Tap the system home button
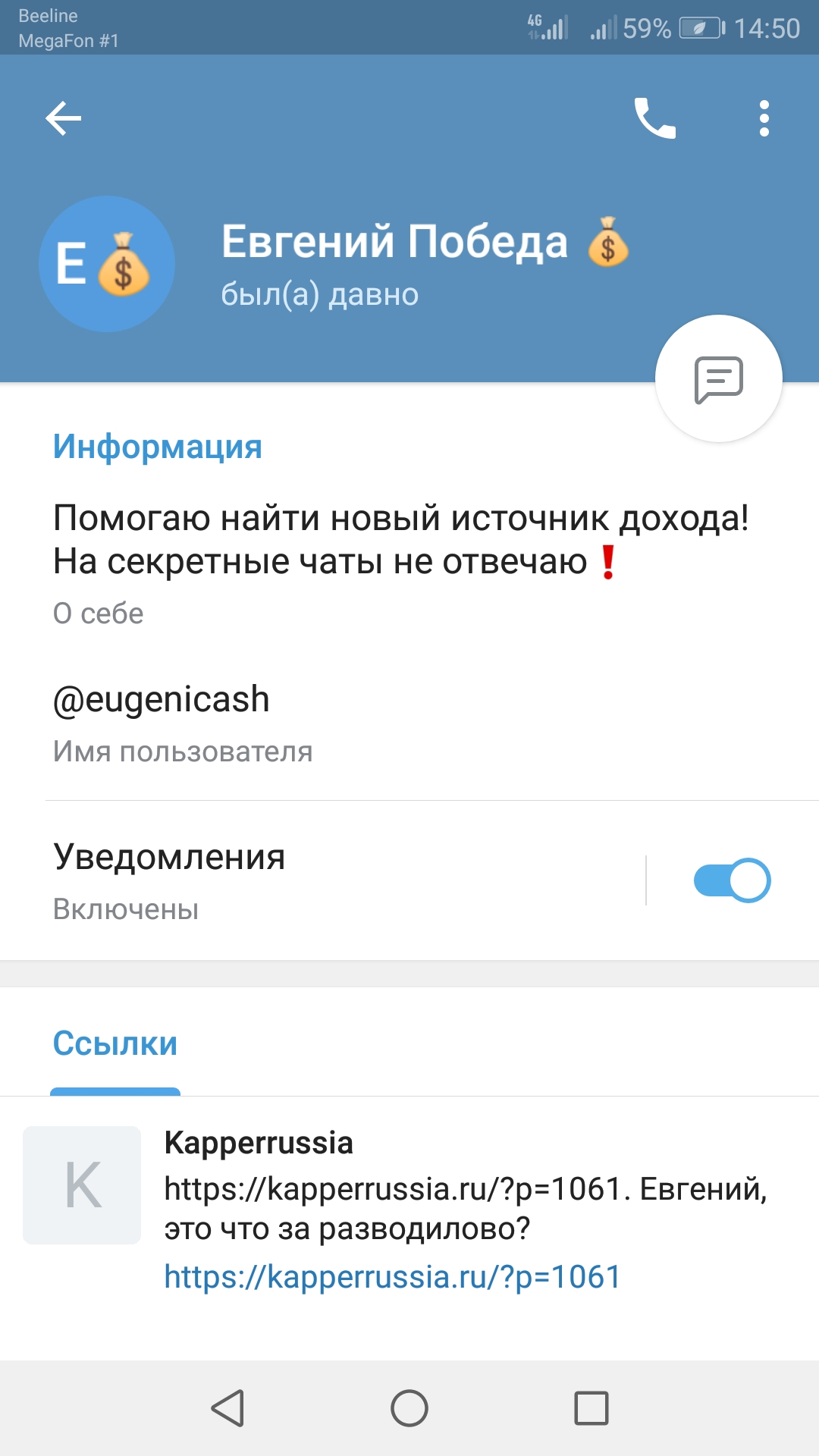The width and height of the screenshot is (819, 1456). coord(409,1408)
